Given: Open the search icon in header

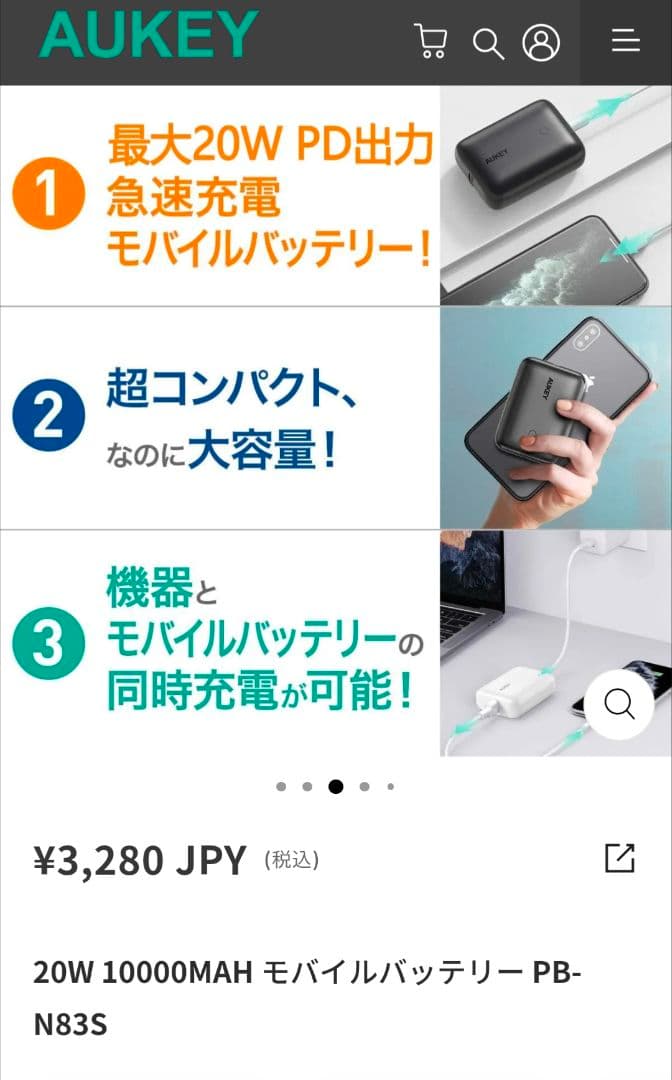Looking at the screenshot, I should point(488,43).
